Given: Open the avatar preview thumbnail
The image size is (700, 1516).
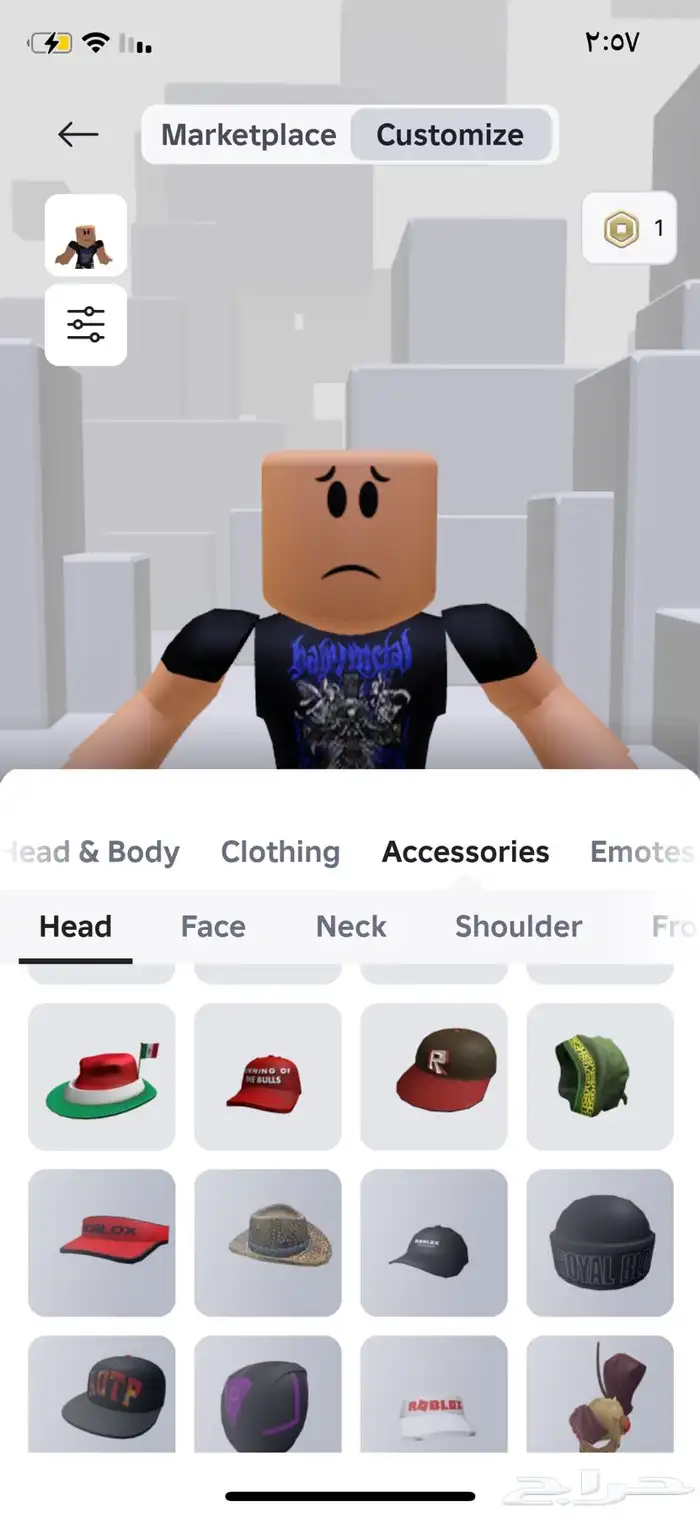Looking at the screenshot, I should coord(85,235).
